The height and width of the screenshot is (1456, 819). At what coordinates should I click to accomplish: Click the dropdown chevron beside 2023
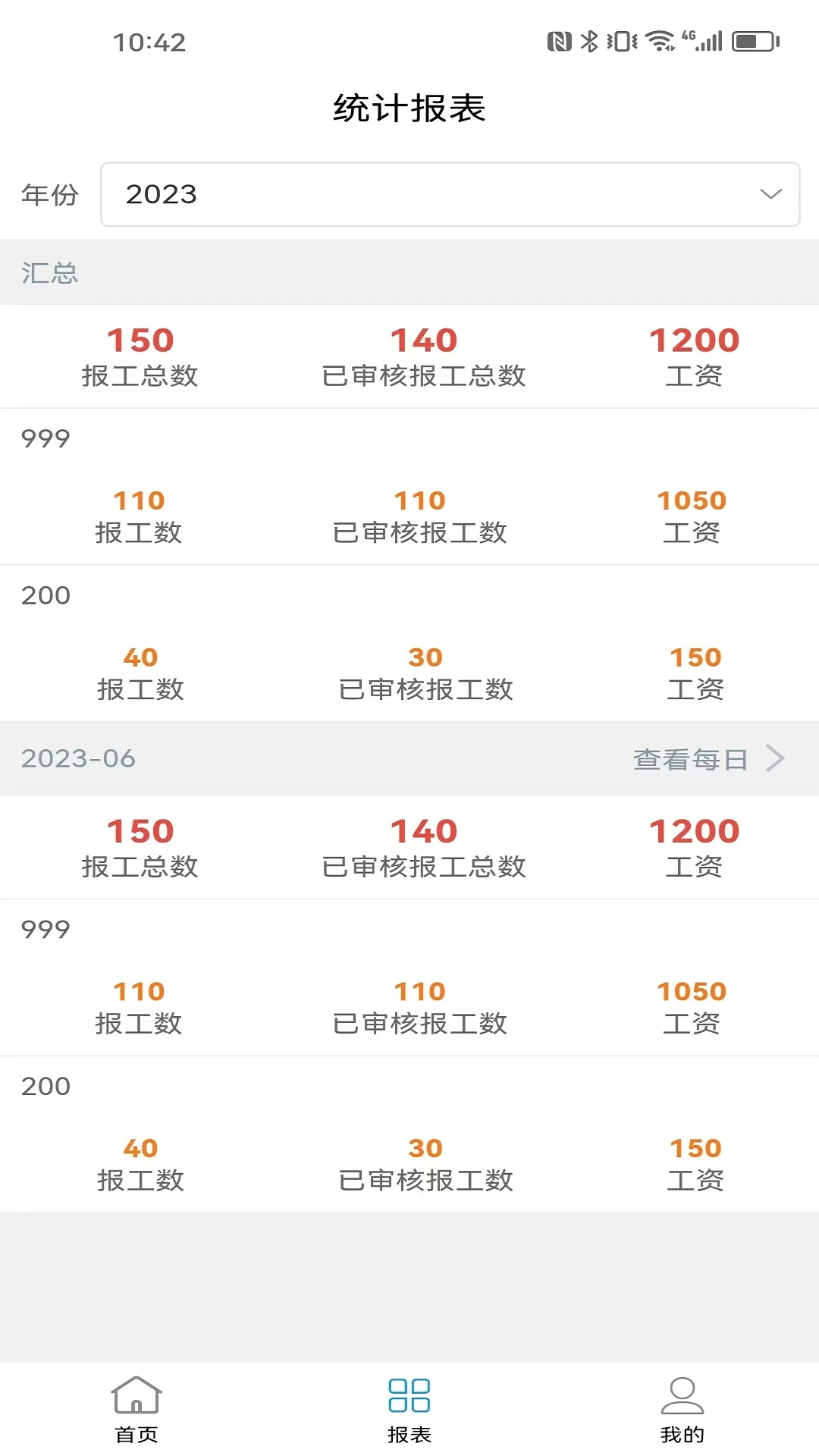point(770,194)
